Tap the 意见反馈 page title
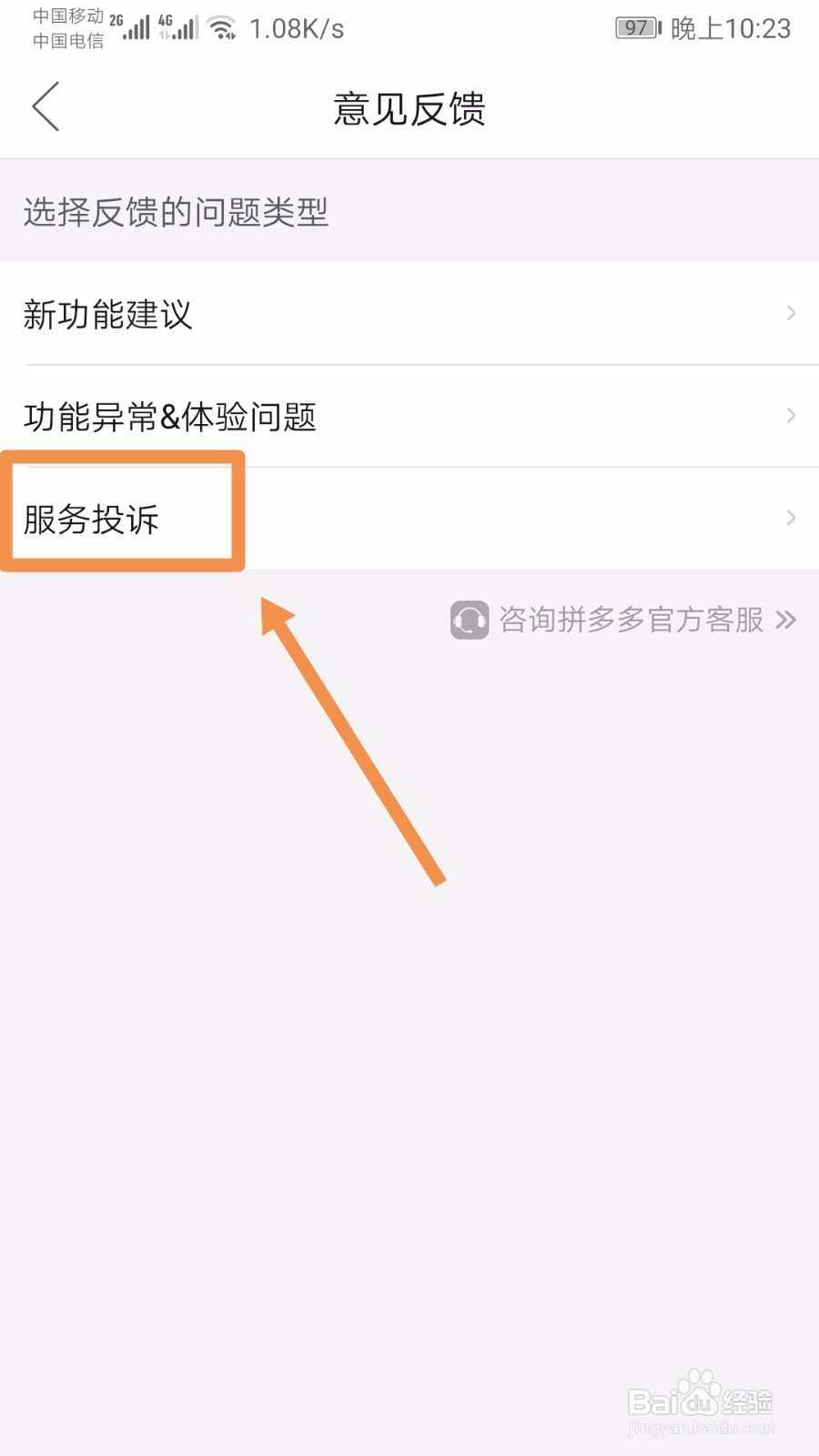Viewport: 819px width, 1456px height. coord(409,107)
